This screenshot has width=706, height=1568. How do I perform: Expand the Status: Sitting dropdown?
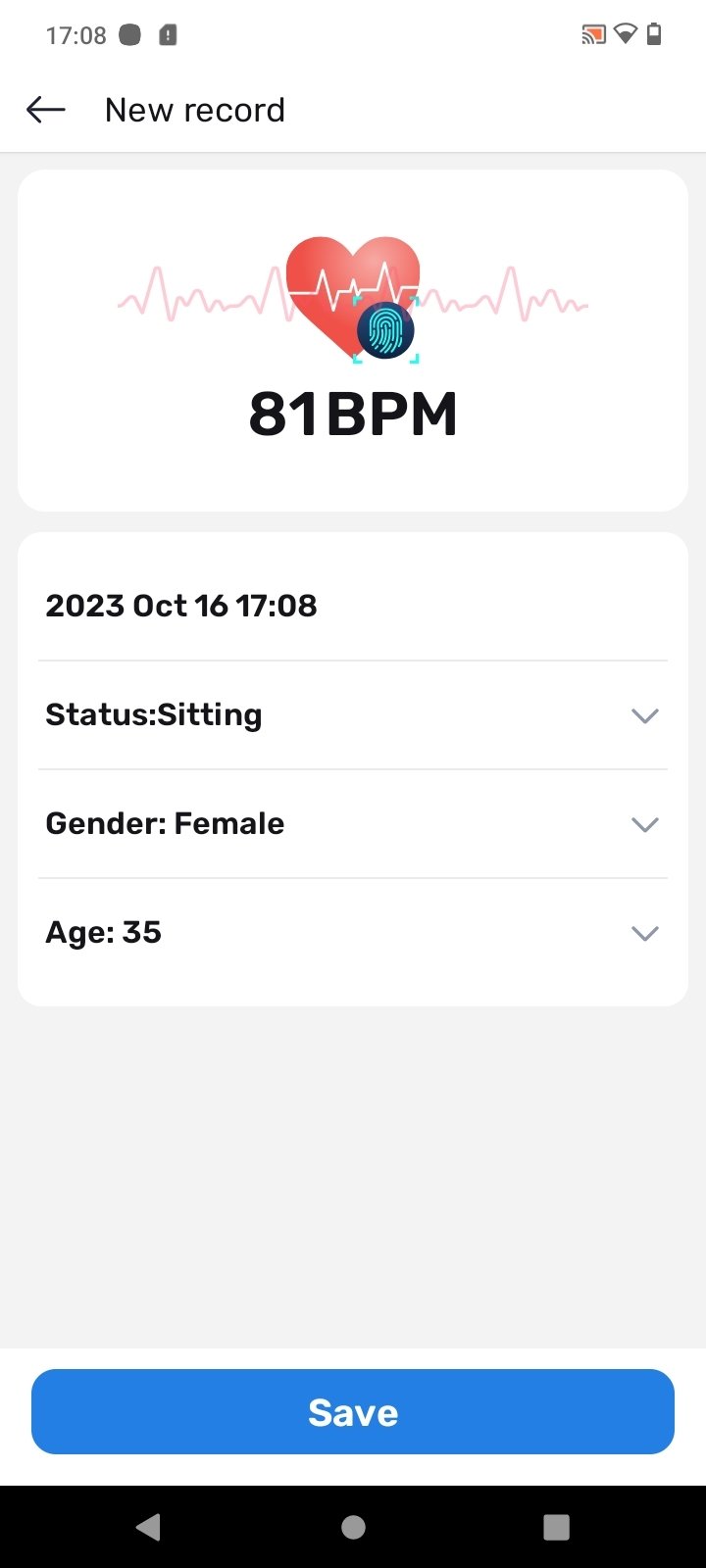click(x=353, y=715)
